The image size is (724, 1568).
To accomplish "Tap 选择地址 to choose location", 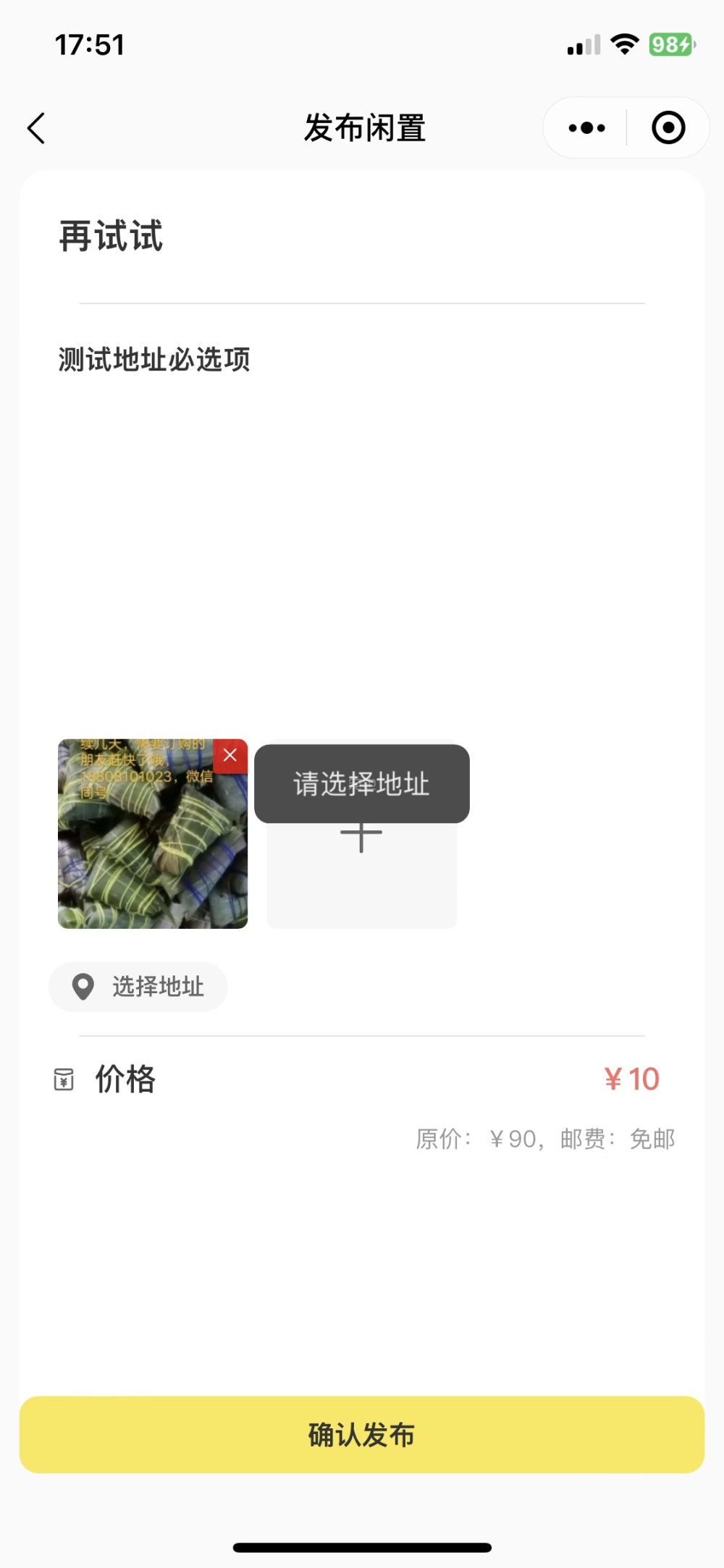I will click(x=138, y=987).
